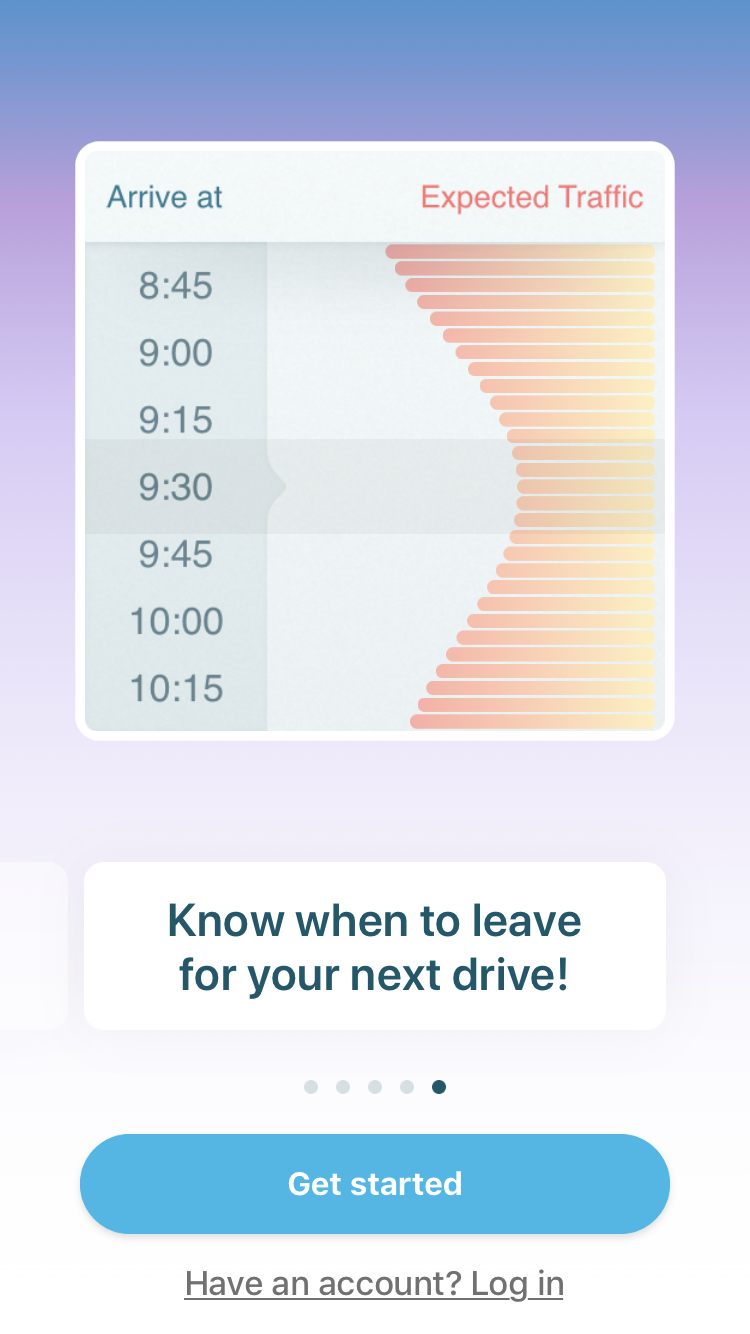Viewport: 750px width, 1334px height.
Task: Select the third onboarding page dot
Action: pyautogui.click(x=375, y=1087)
